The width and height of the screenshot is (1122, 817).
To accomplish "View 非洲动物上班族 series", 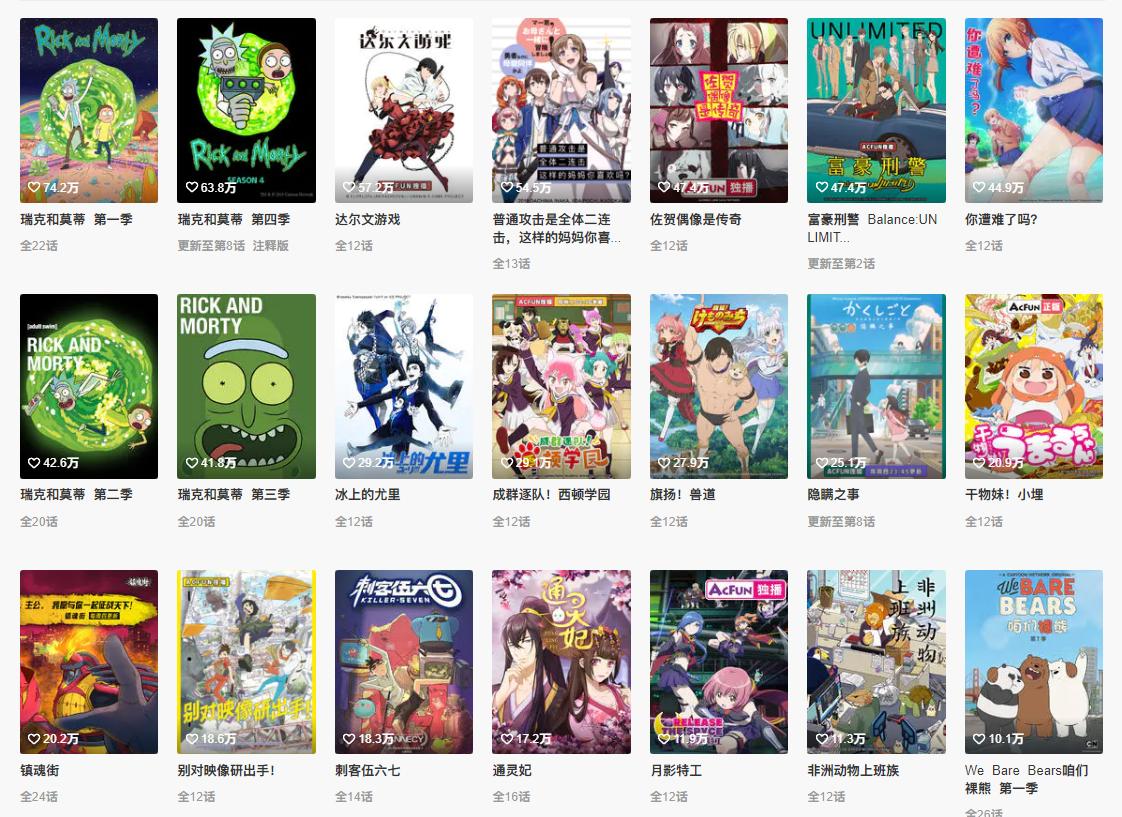I will pyautogui.click(x=876, y=661).
